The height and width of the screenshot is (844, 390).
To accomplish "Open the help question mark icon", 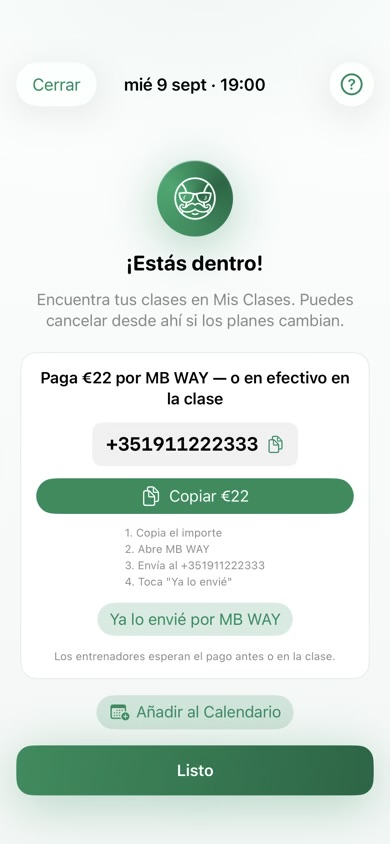I will click(x=352, y=85).
